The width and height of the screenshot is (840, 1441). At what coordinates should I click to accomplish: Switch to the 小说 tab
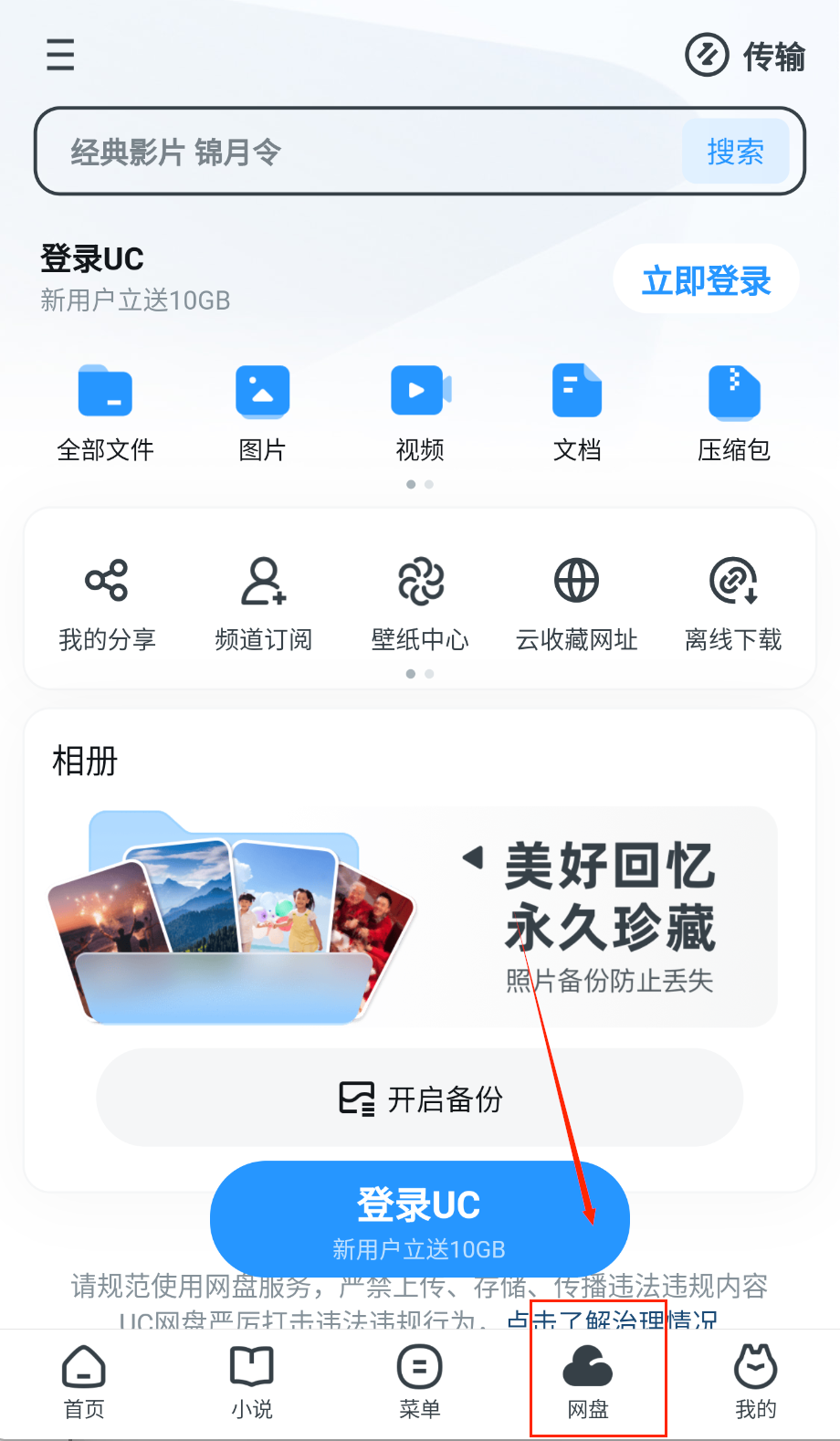click(252, 1382)
